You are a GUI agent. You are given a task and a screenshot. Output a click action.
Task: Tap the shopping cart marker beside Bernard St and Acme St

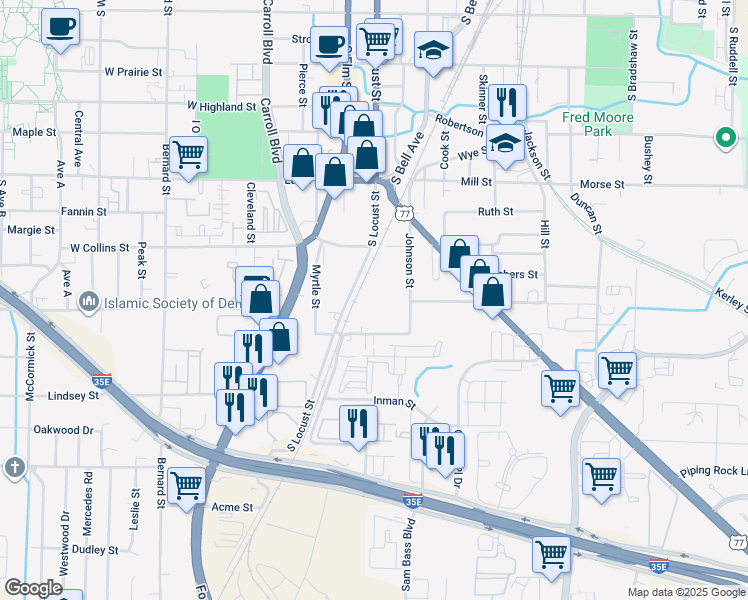coord(187,488)
